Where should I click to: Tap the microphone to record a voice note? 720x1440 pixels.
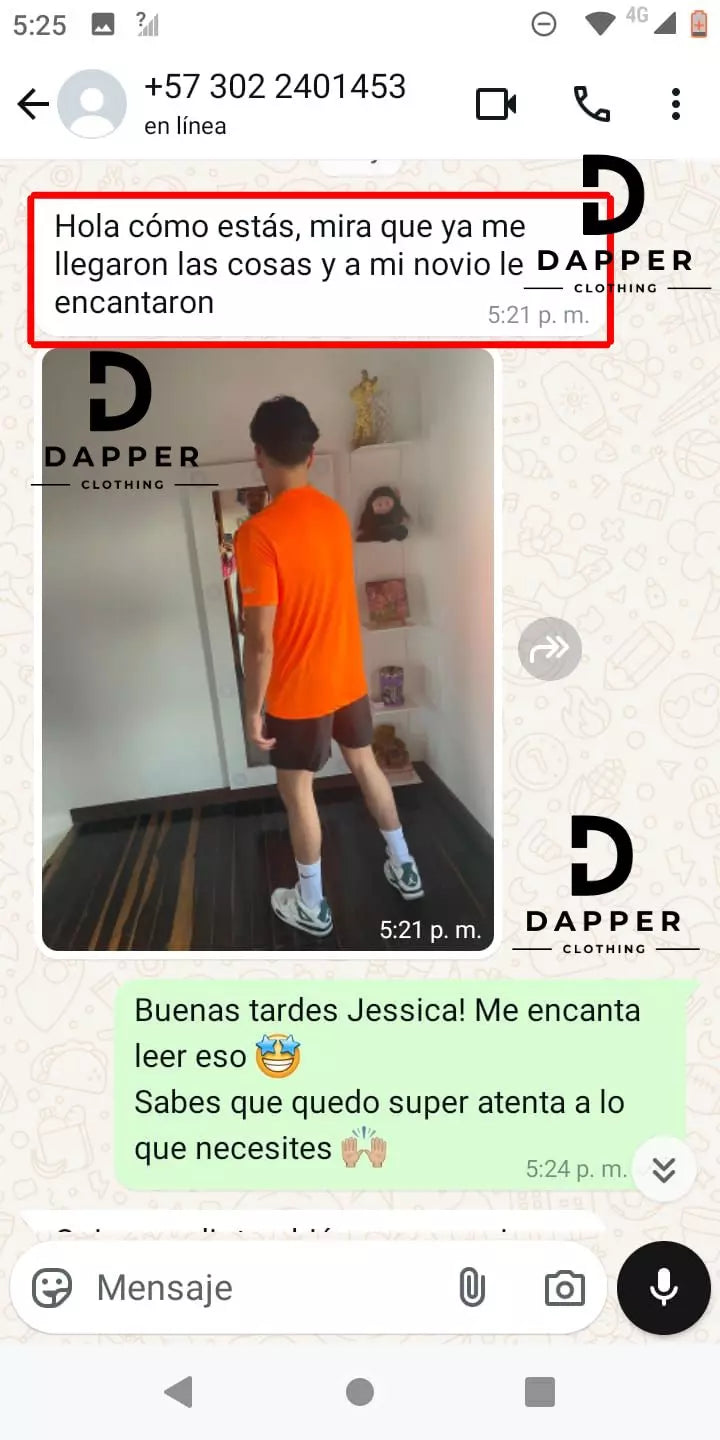[x=664, y=1288]
